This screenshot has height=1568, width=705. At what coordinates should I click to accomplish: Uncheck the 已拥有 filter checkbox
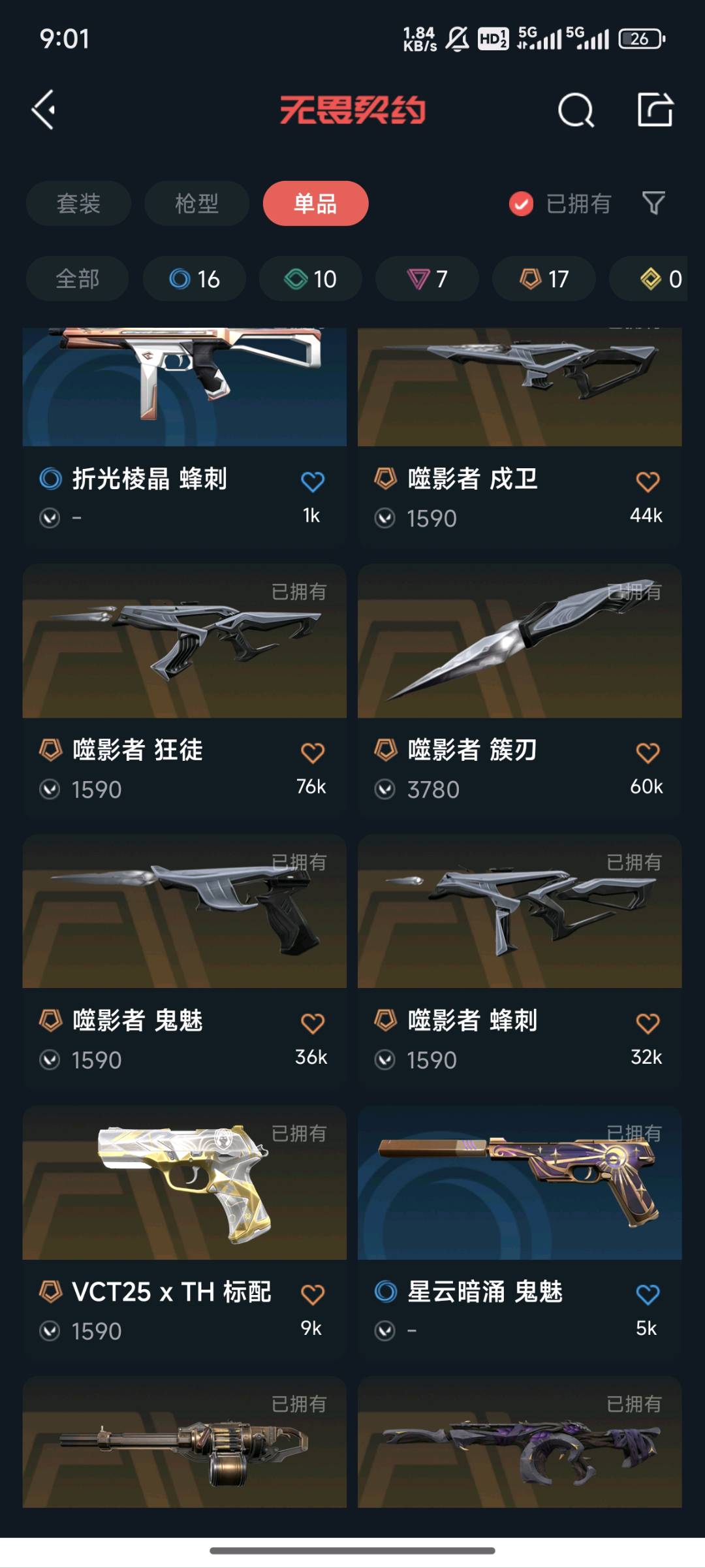(521, 204)
